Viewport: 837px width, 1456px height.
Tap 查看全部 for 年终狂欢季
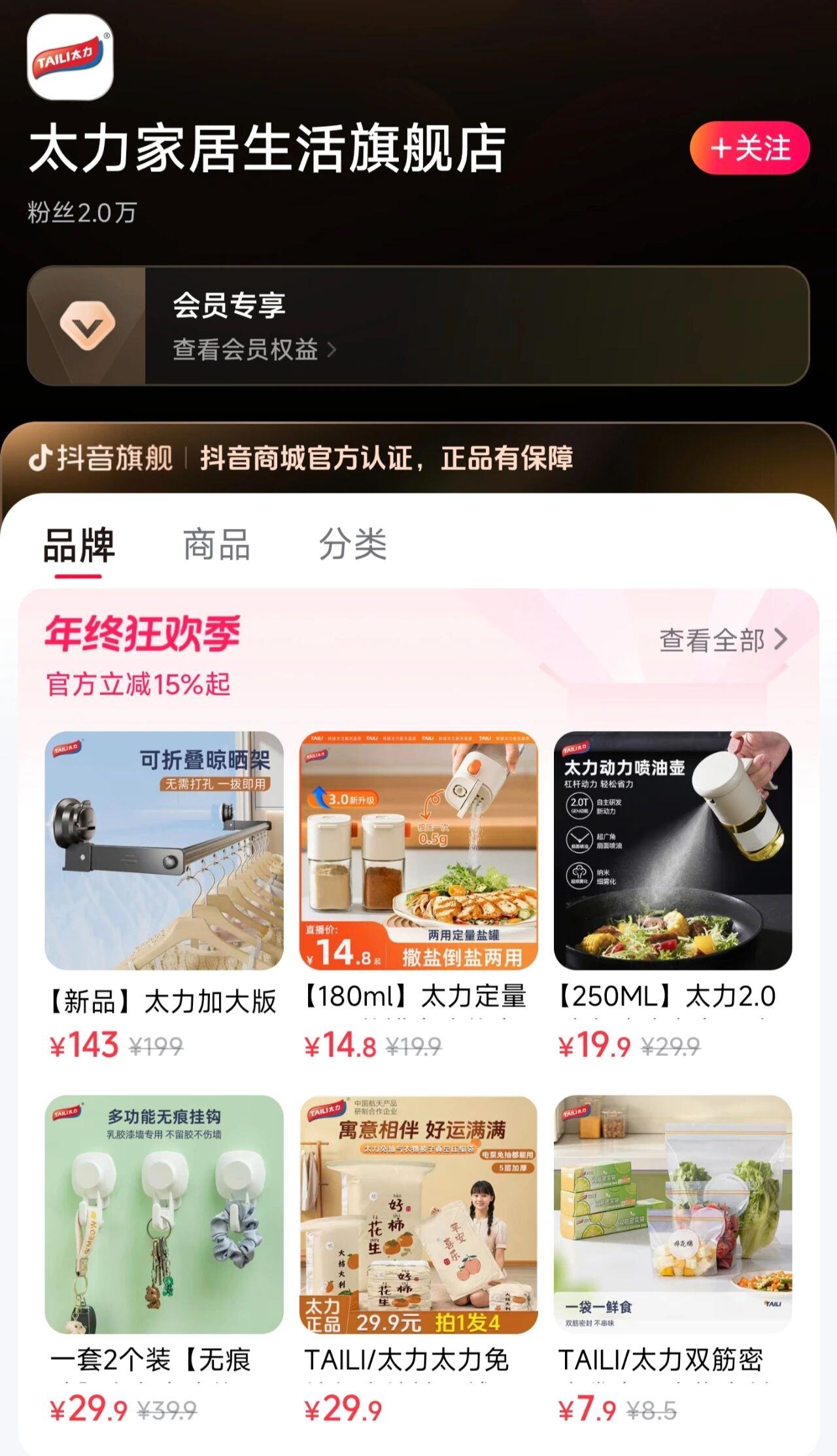(723, 640)
